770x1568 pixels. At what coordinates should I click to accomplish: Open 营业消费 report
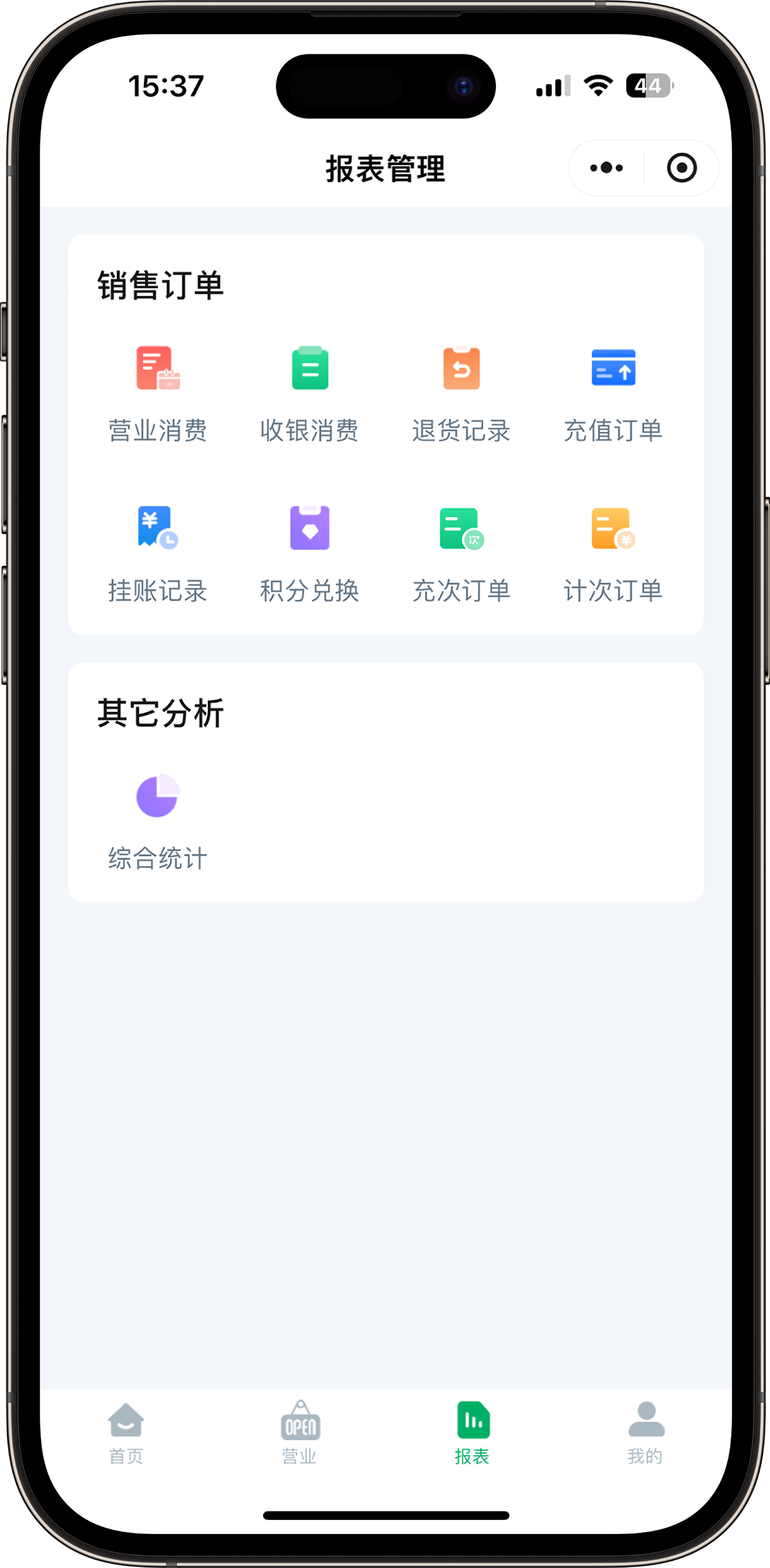158,393
